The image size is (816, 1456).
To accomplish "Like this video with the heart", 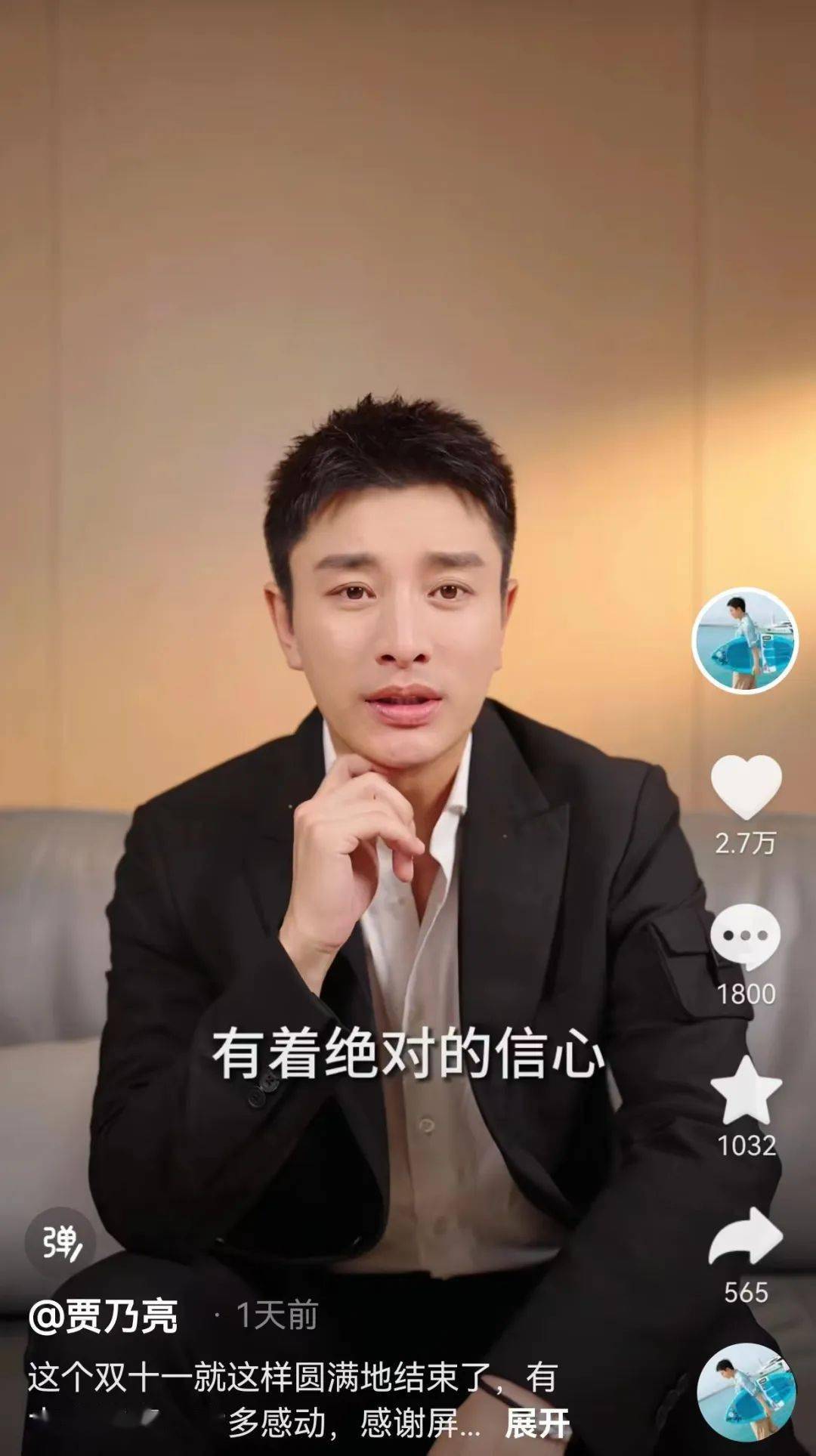I will (746, 787).
